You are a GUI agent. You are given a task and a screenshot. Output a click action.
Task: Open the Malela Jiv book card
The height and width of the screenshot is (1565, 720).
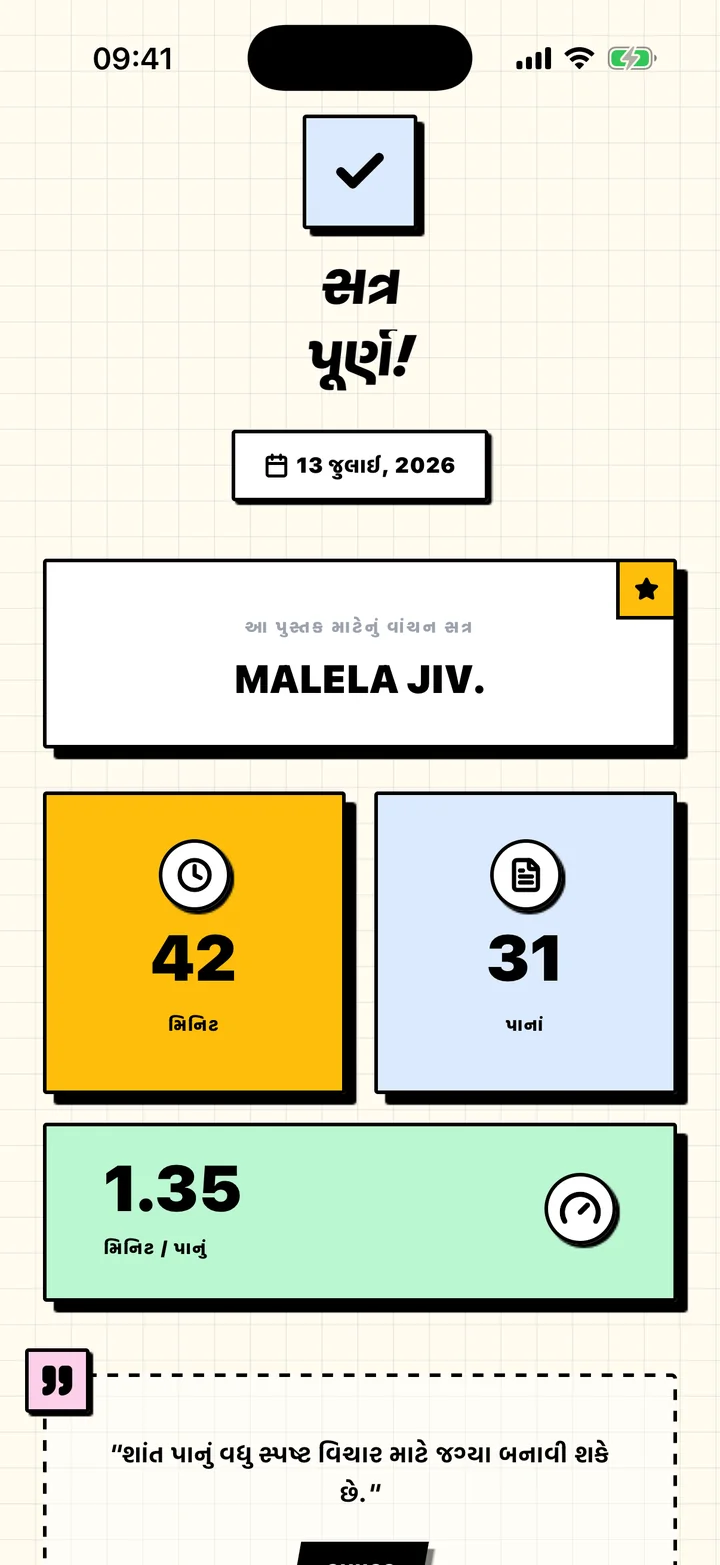pyautogui.click(x=360, y=654)
